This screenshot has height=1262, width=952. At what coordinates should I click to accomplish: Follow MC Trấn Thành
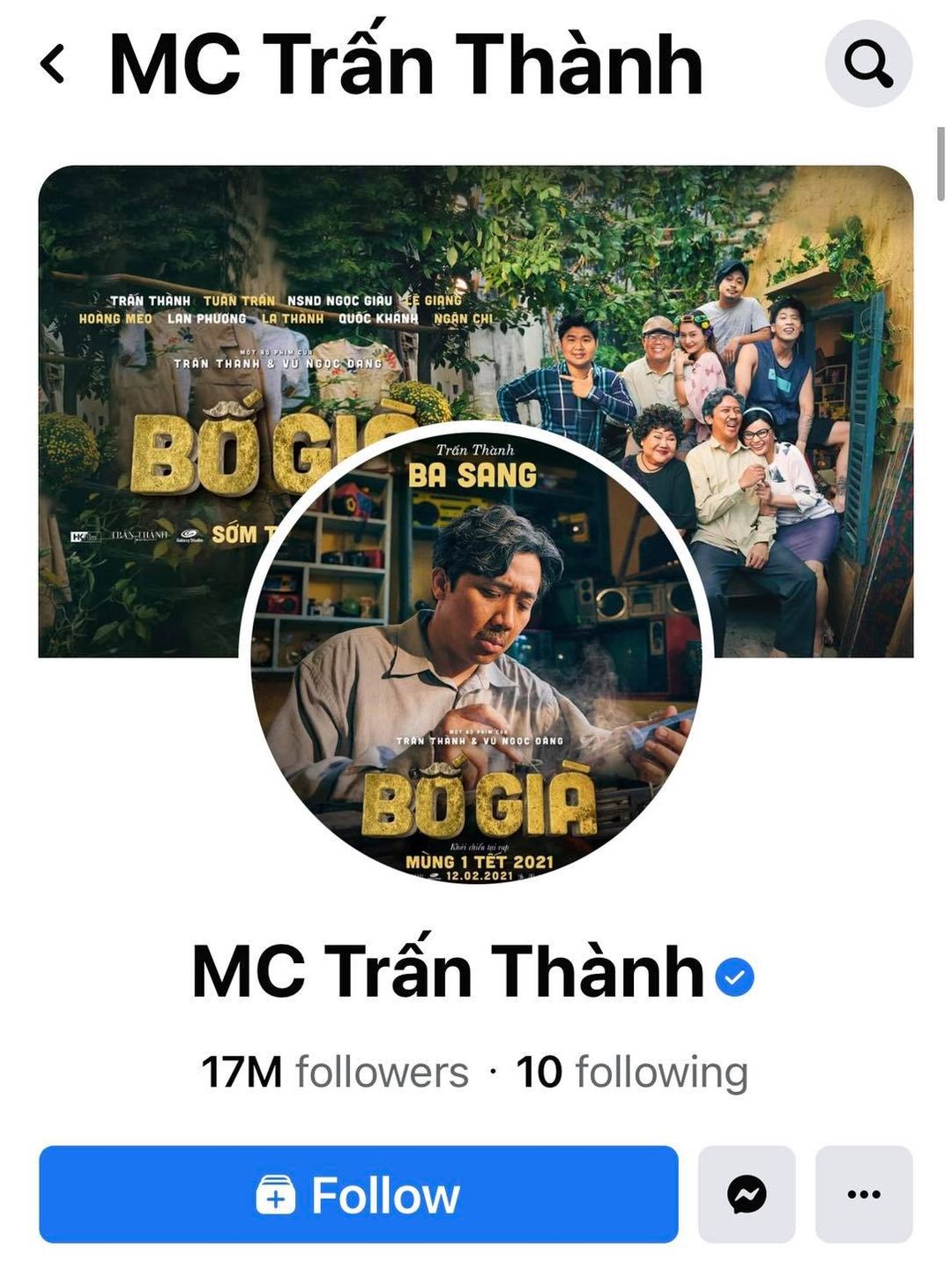click(358, 1194)
